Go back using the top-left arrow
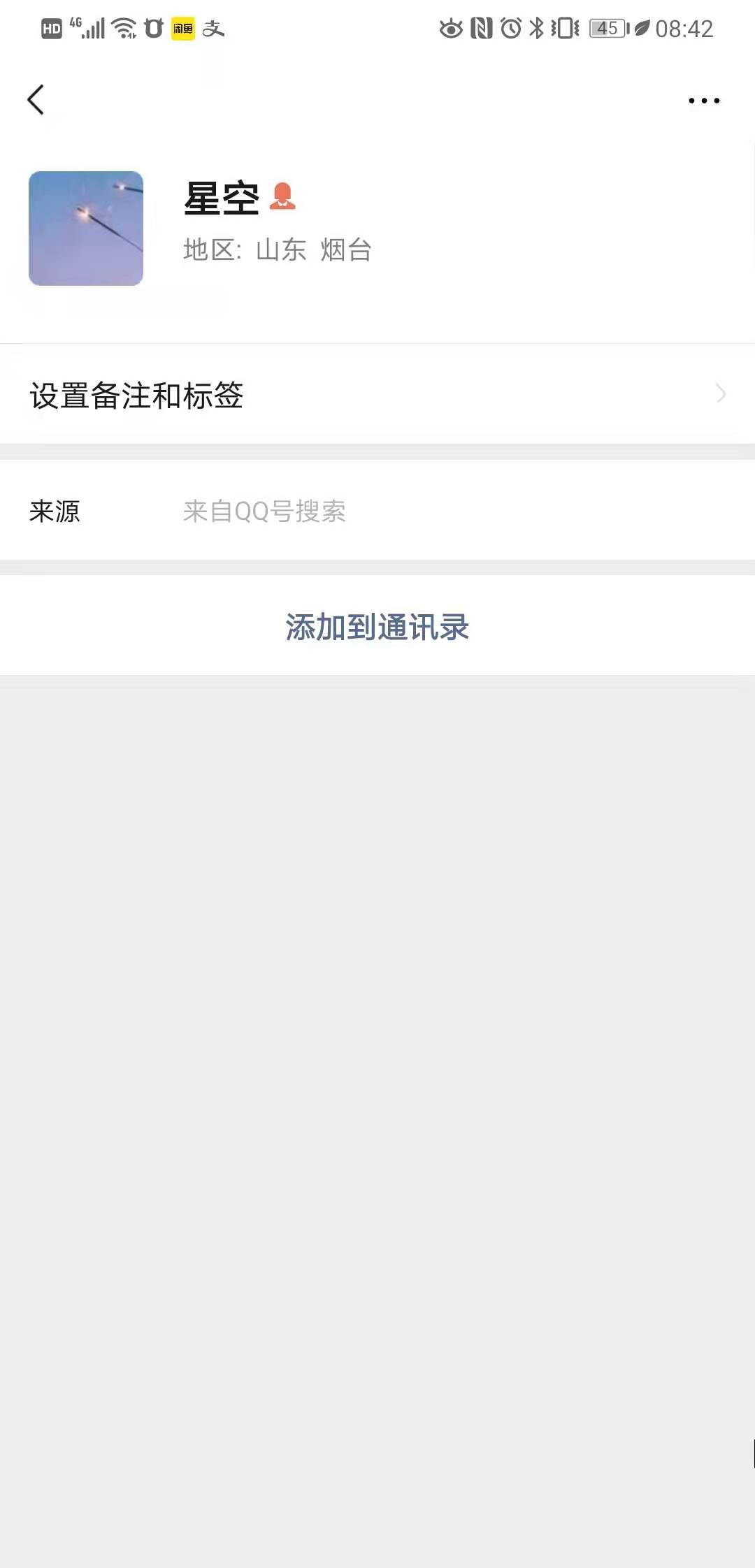This screenshot has width=755, height=1568. [x=36, y=100]
